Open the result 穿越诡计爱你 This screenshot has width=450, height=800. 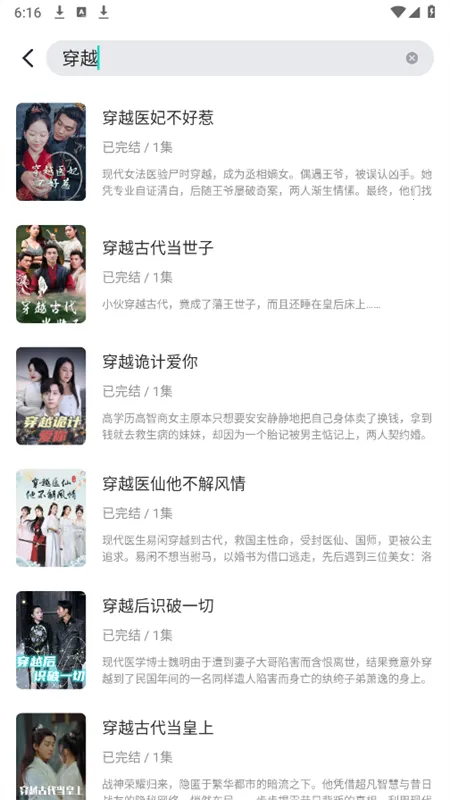[x=224, y=396]
